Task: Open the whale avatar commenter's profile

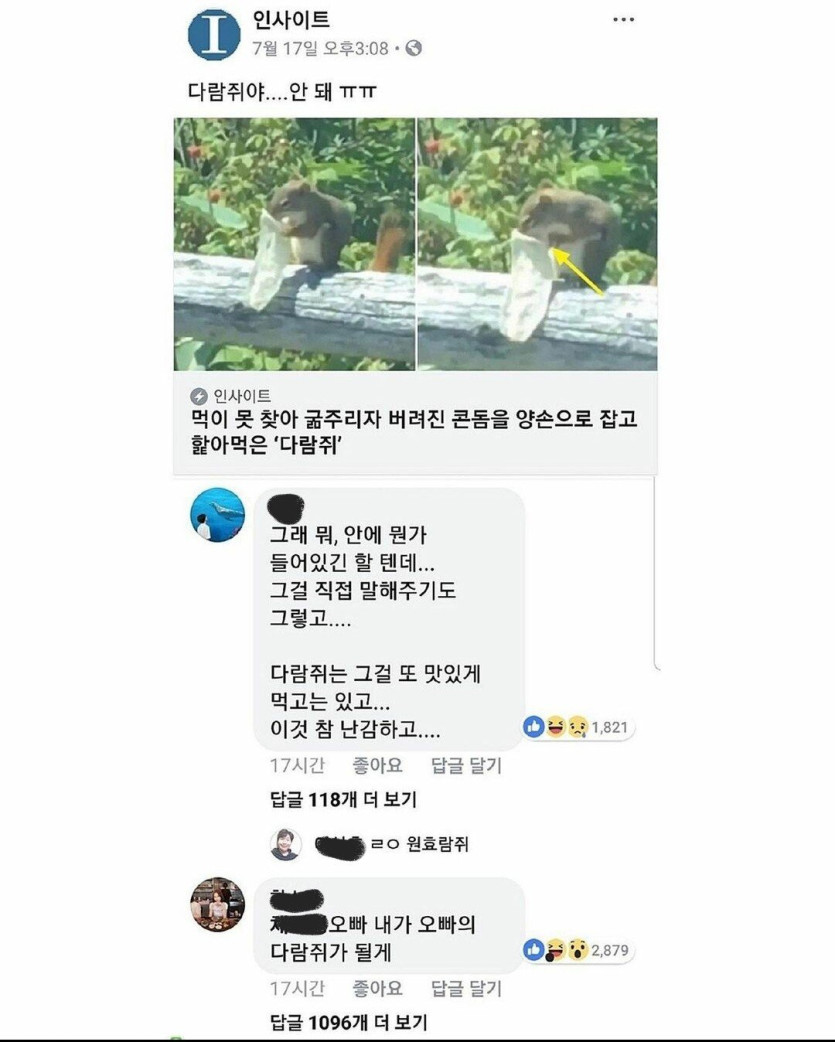Action: click(x=217, y=514)
